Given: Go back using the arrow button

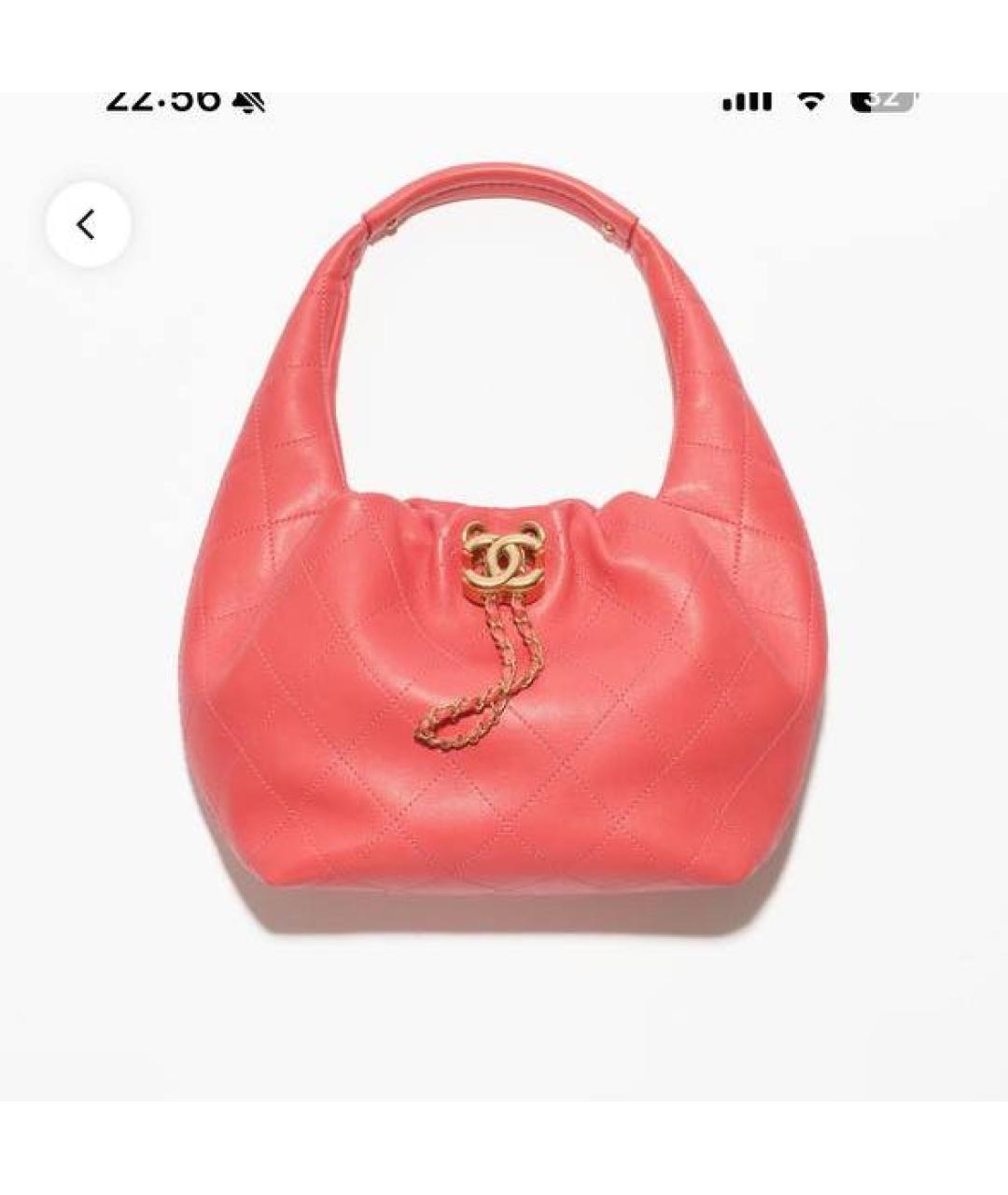Looking at the screenshot, I should (88, 225).
